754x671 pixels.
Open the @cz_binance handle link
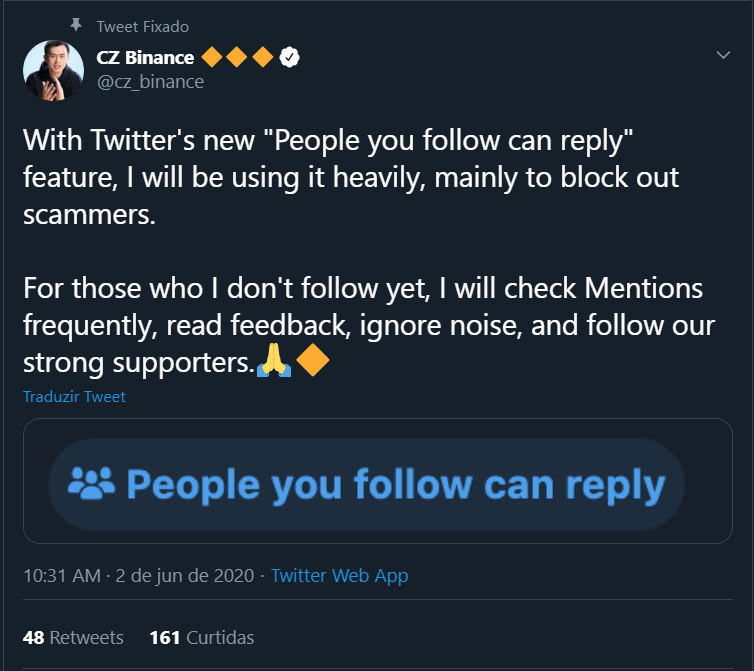coord(150,82)
